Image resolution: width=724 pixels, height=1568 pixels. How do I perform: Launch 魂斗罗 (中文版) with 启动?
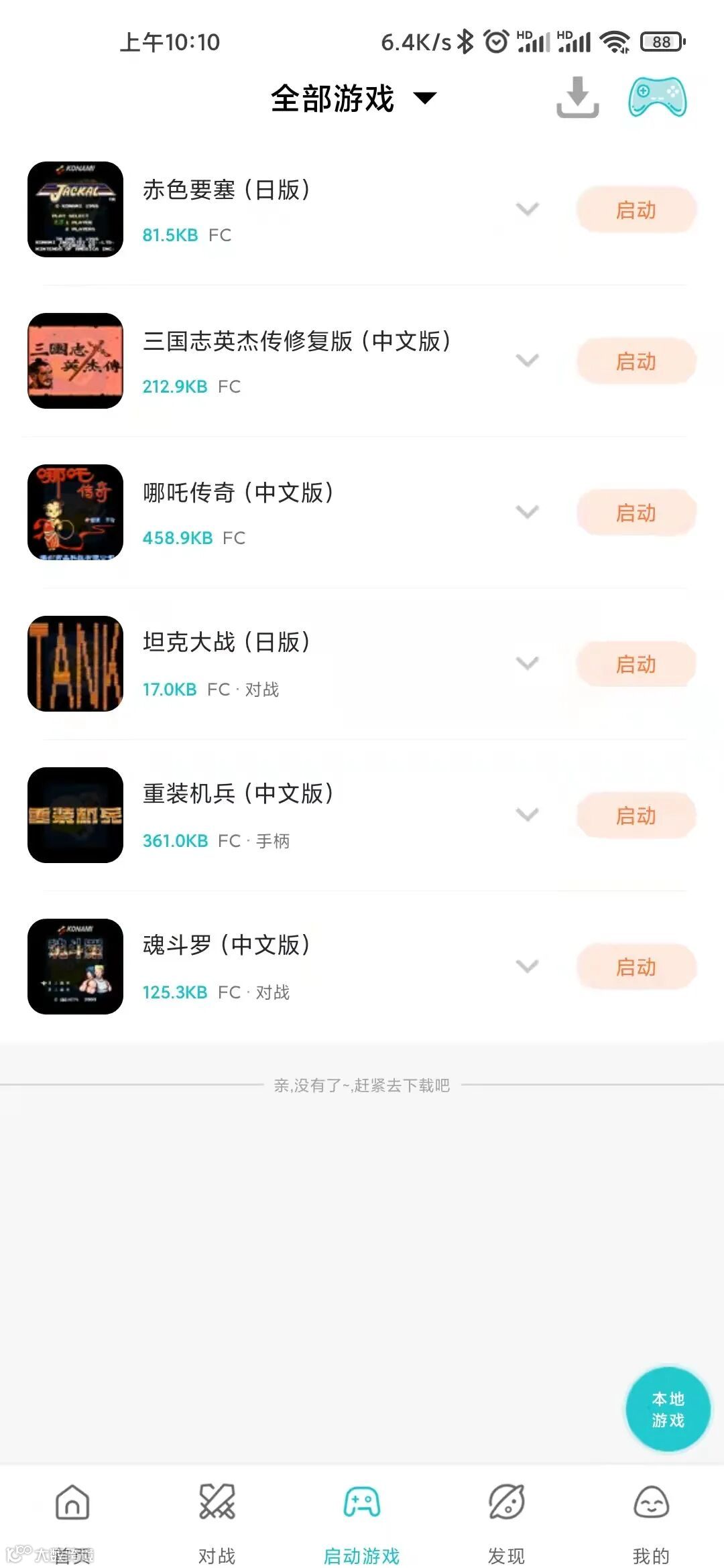[636, 967]
